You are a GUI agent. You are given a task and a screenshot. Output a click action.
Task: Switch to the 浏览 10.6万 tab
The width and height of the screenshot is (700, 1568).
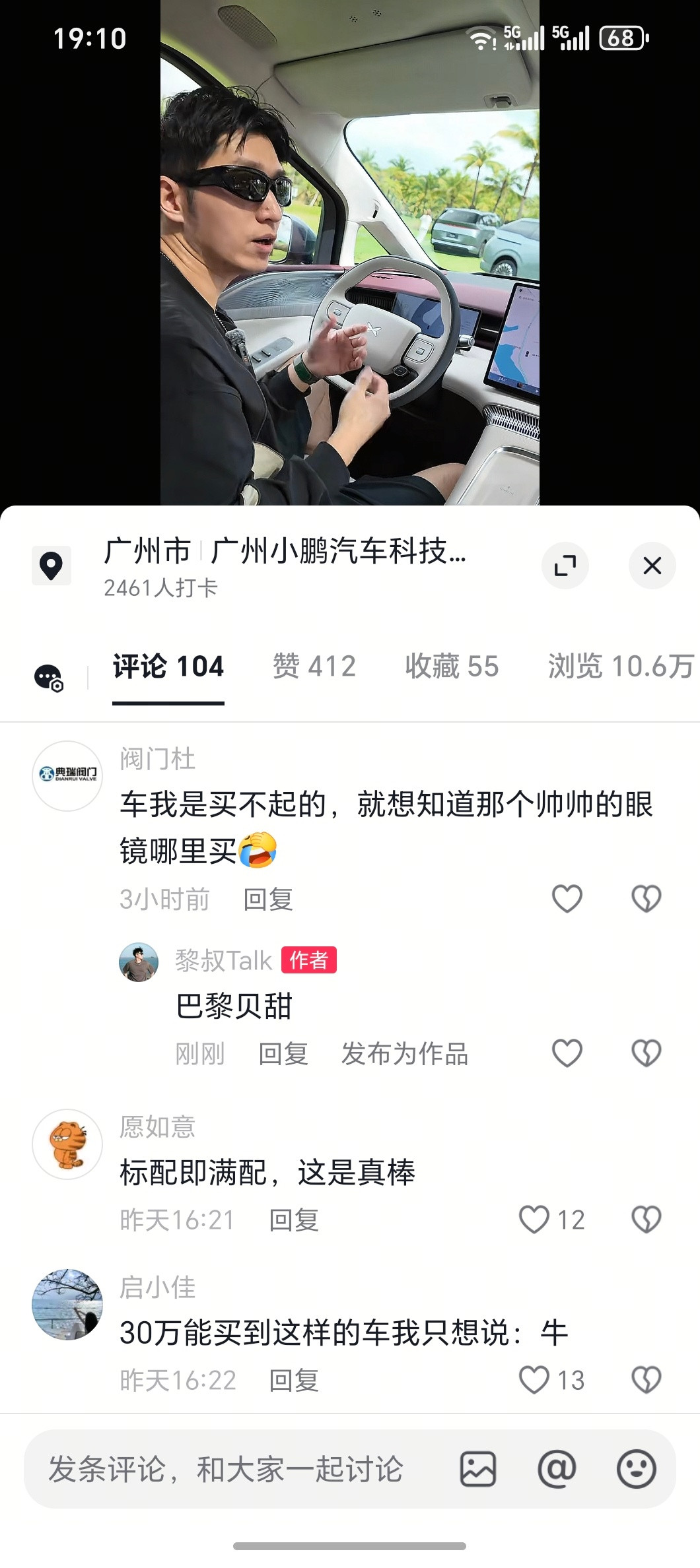616,667
